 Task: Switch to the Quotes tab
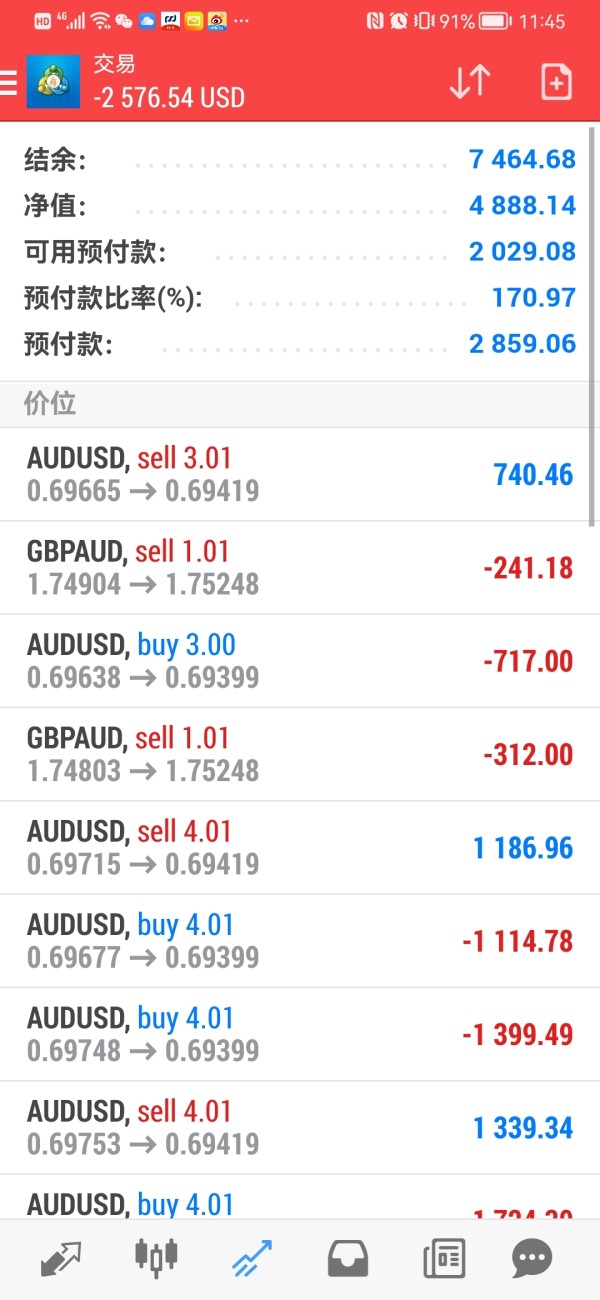pos(61,1258)
